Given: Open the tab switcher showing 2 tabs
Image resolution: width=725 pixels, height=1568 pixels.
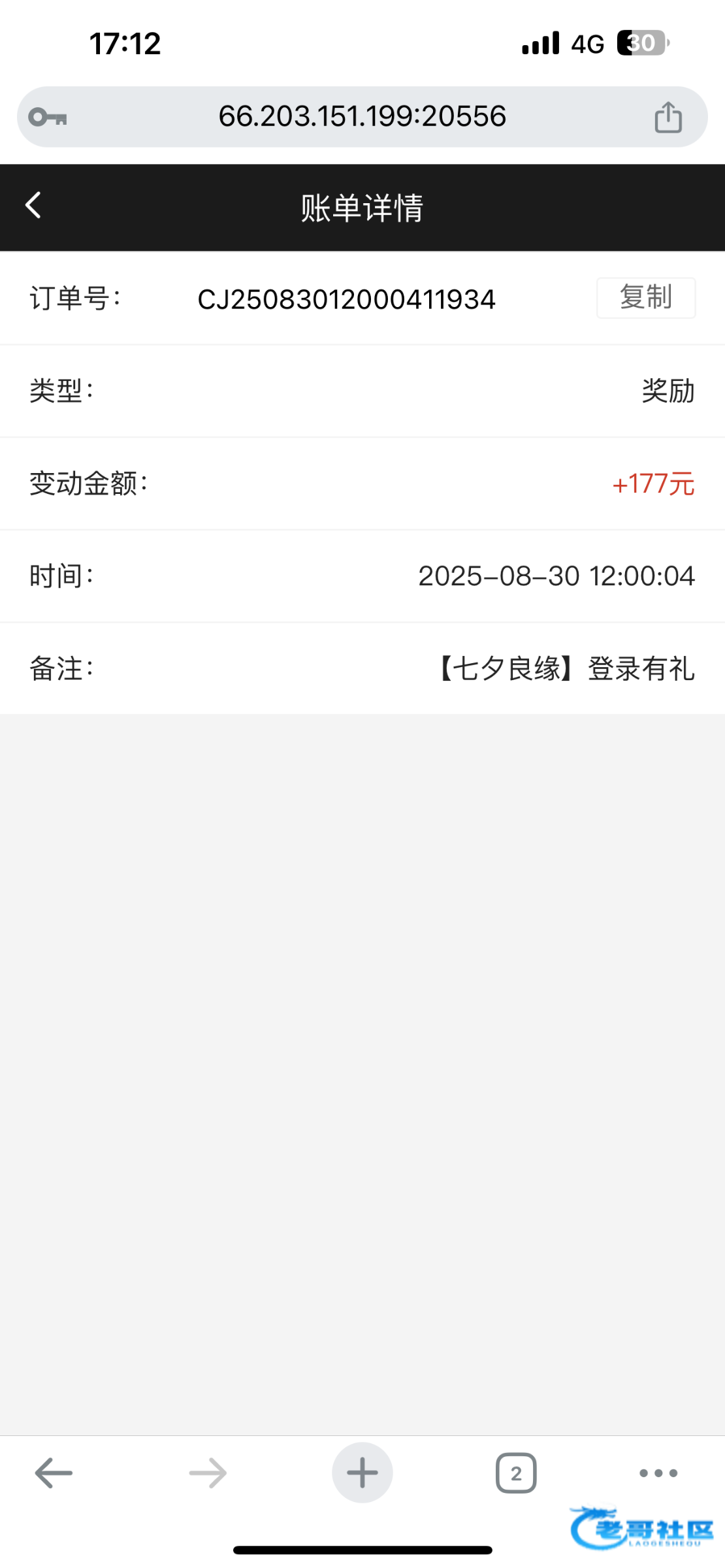Looking at the screenshot, I should [516, 1473].
